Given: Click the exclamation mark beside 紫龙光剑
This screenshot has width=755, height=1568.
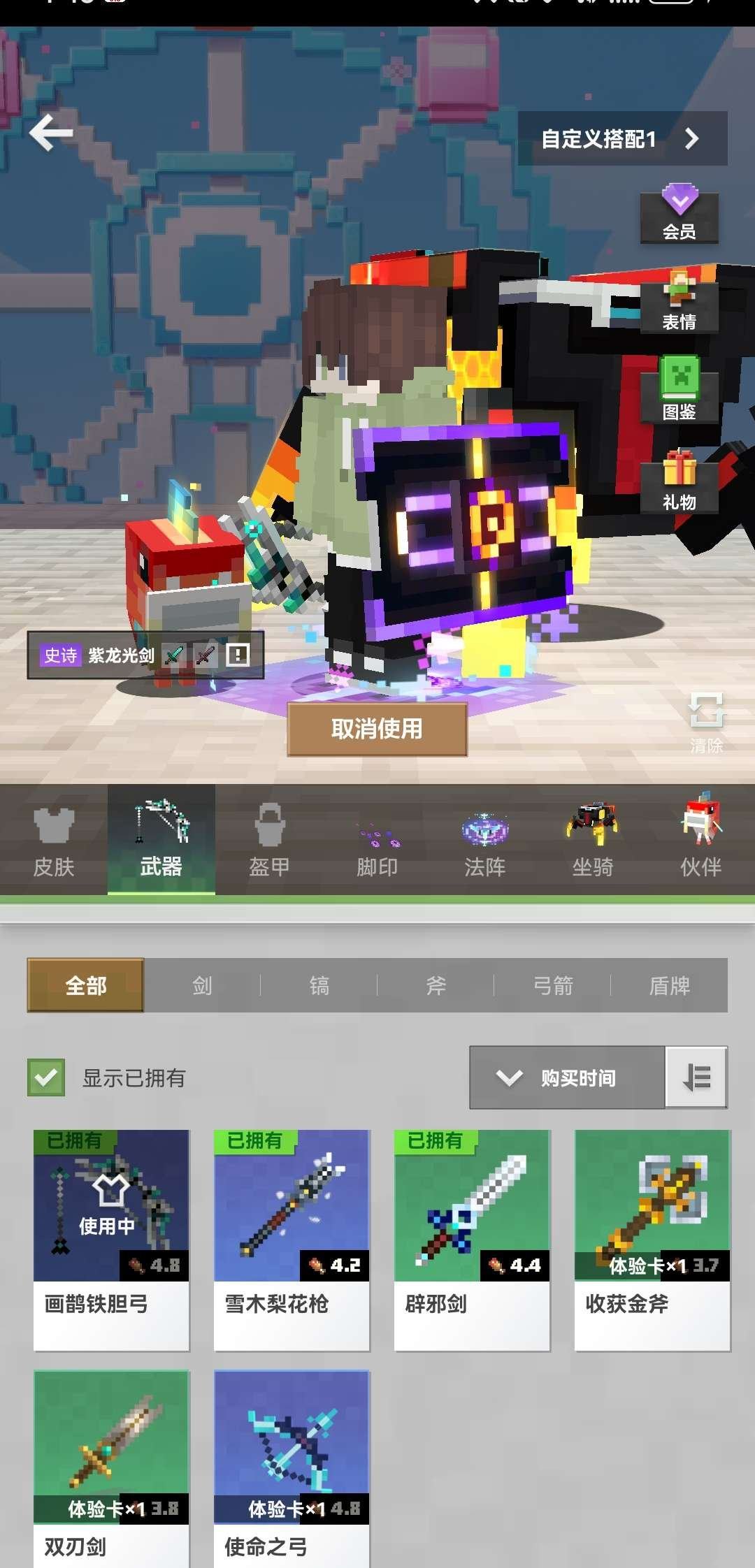Looking at the screenshot, I should click(x=238, y=655).
